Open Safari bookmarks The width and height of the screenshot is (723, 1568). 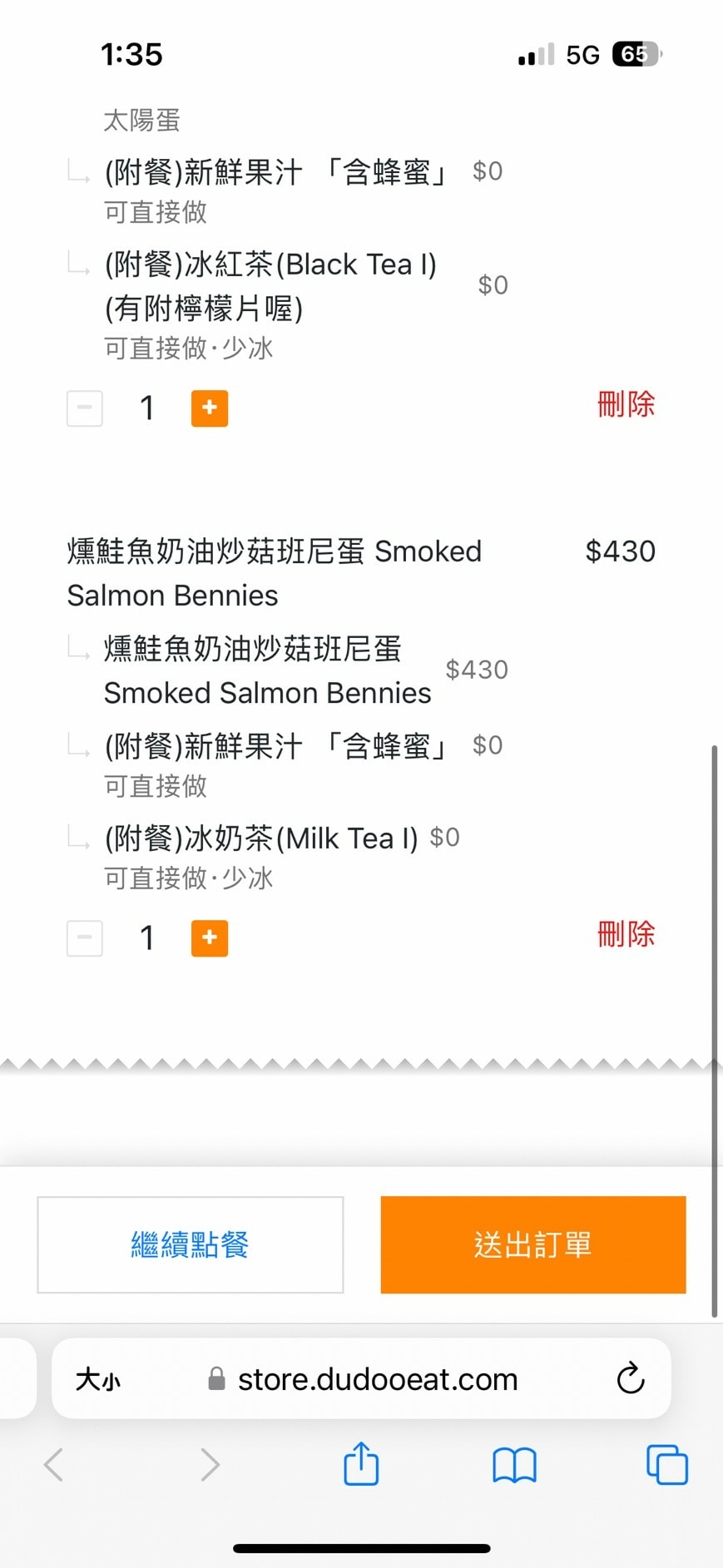pyautogui.click(x=514, y=1464)
